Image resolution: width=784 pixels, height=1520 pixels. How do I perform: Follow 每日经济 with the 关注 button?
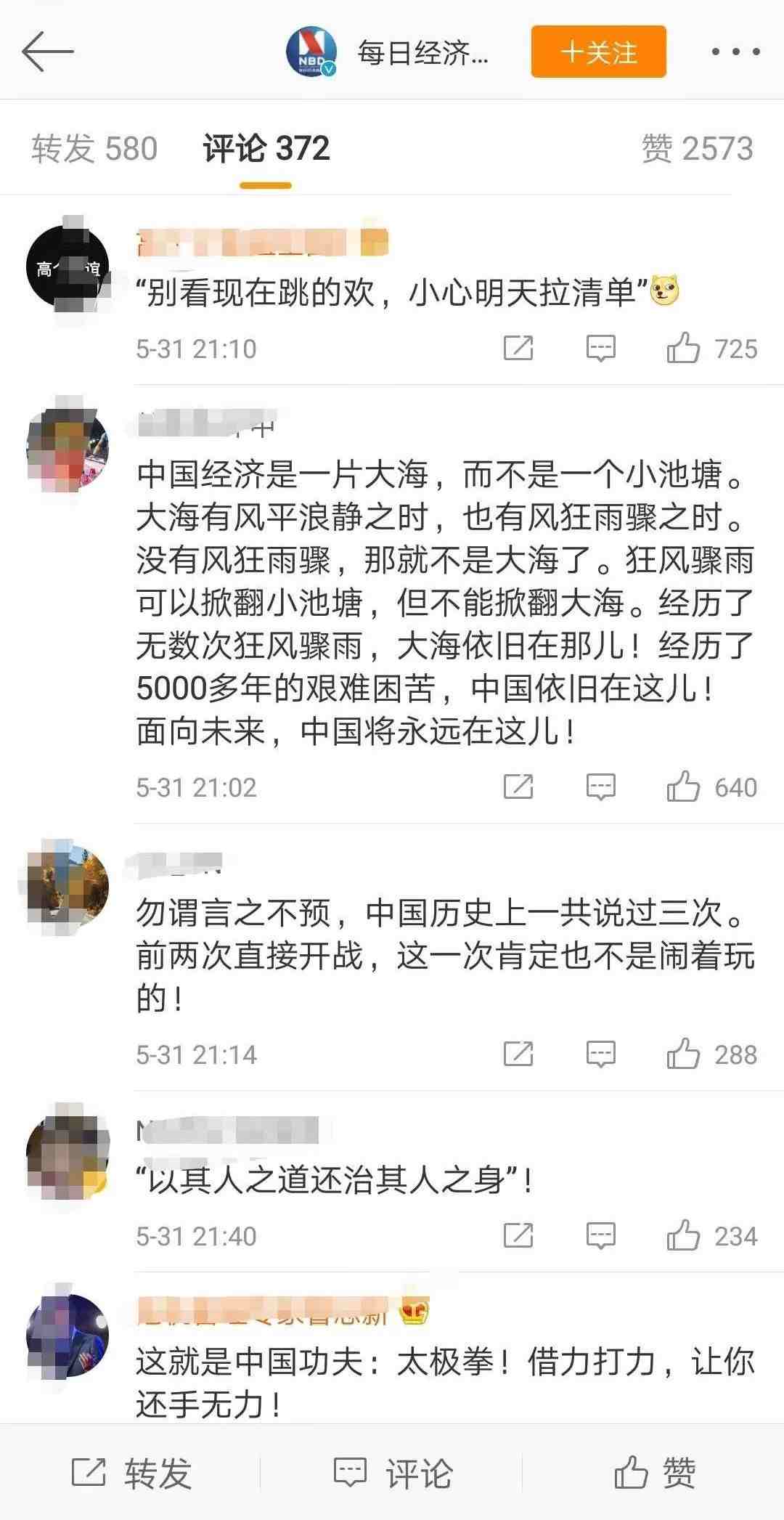[598, 52]
